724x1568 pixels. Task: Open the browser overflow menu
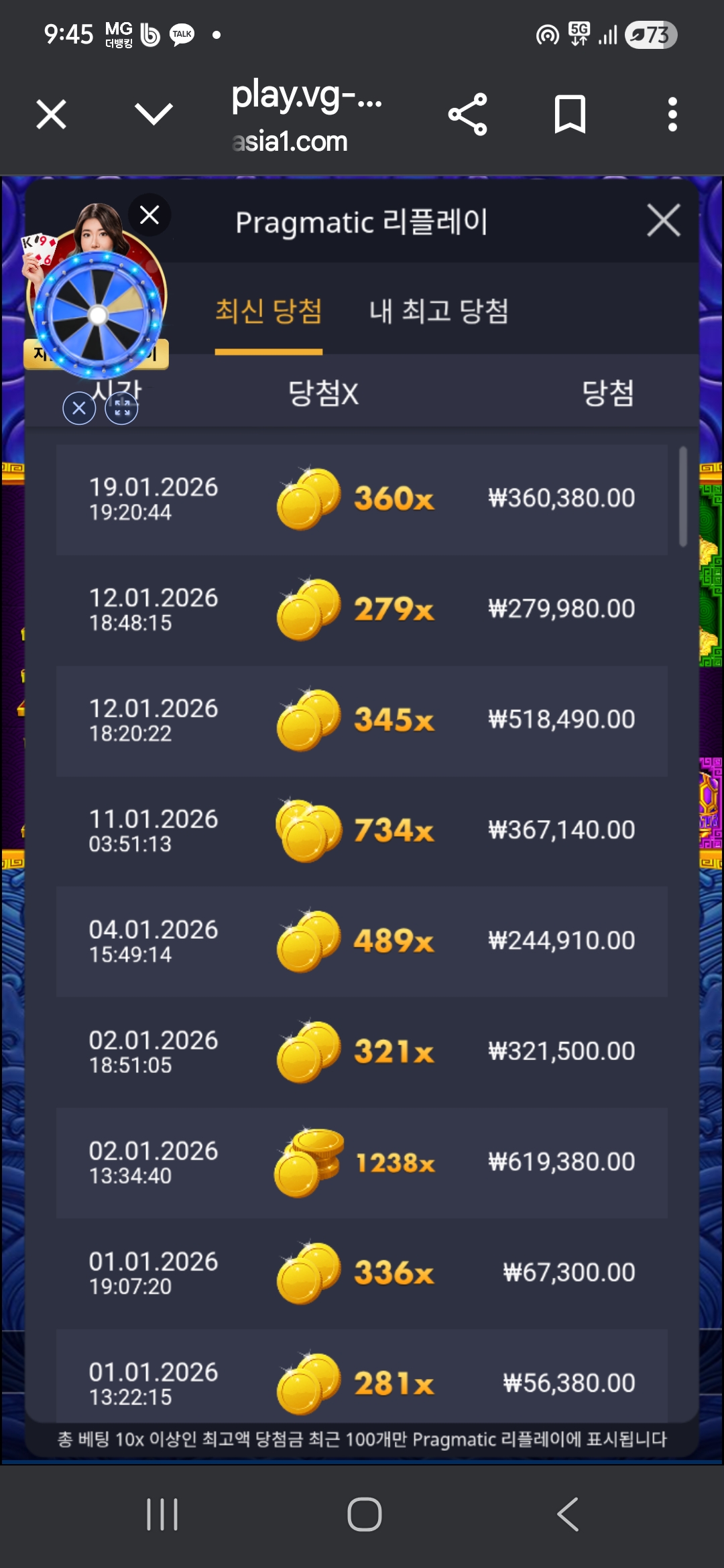pos(672,114)
